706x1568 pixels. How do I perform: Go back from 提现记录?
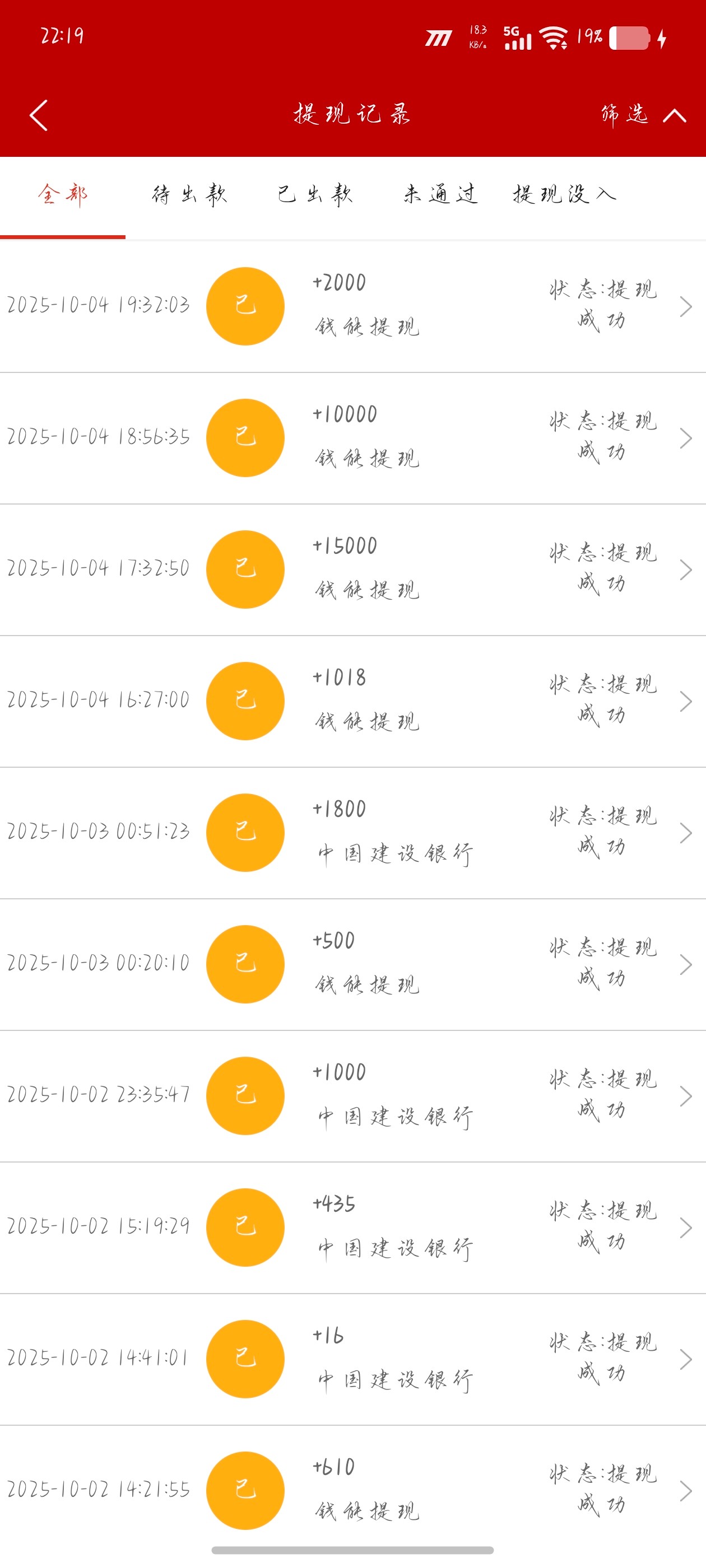point(38,115)
